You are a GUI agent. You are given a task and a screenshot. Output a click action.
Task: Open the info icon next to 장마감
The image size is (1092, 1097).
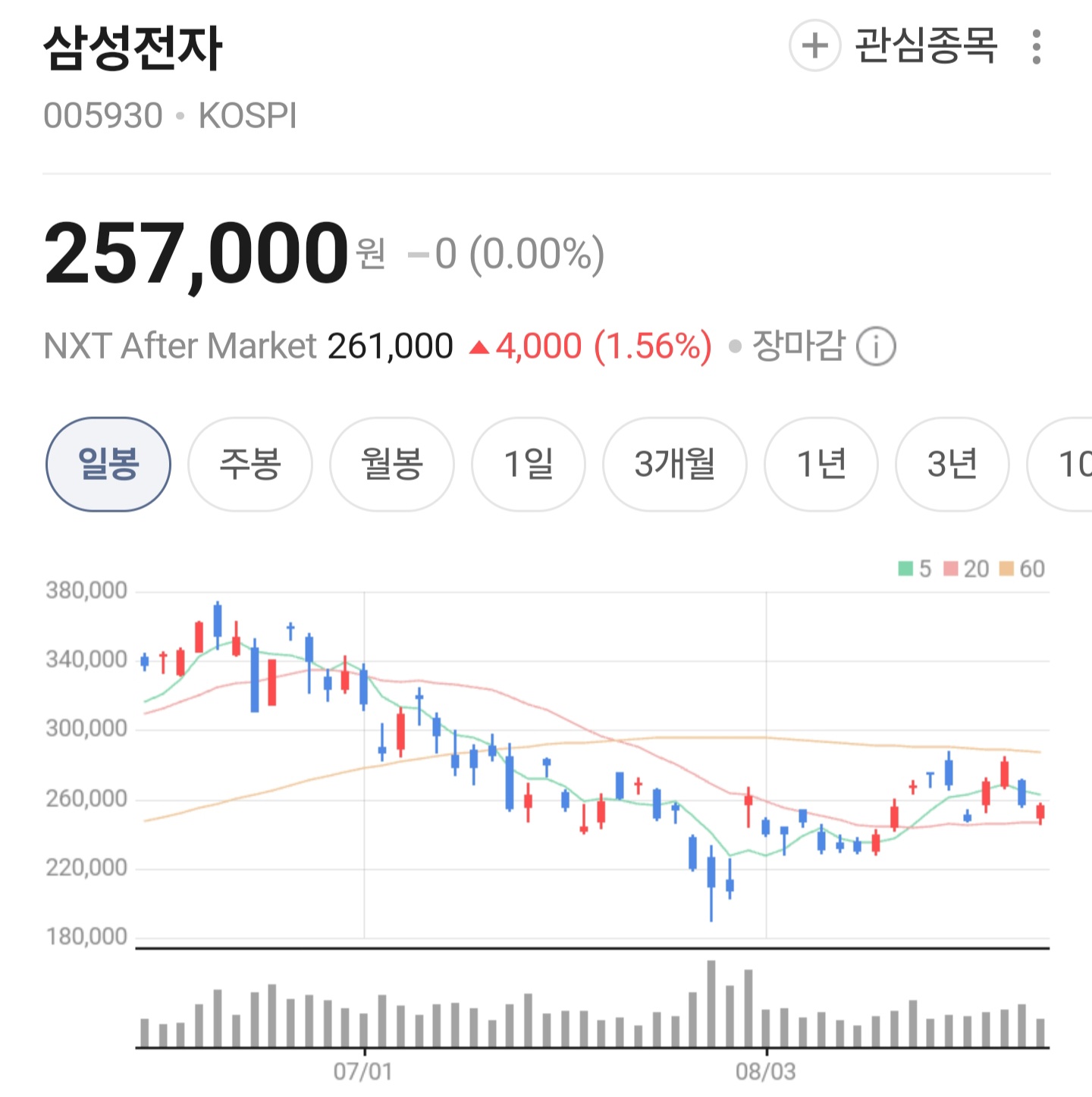[876, 347]
